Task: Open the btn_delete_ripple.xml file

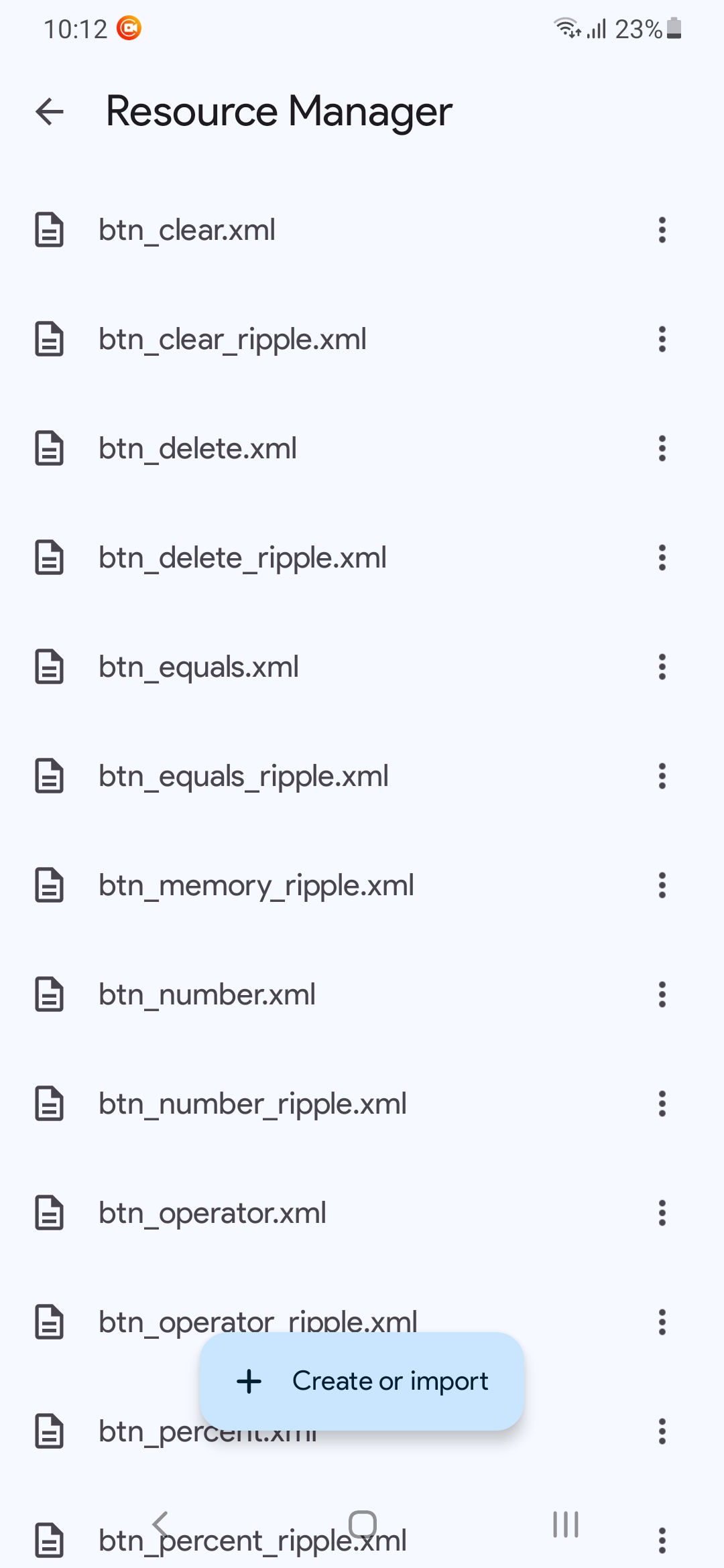Action: pos(362,558)
